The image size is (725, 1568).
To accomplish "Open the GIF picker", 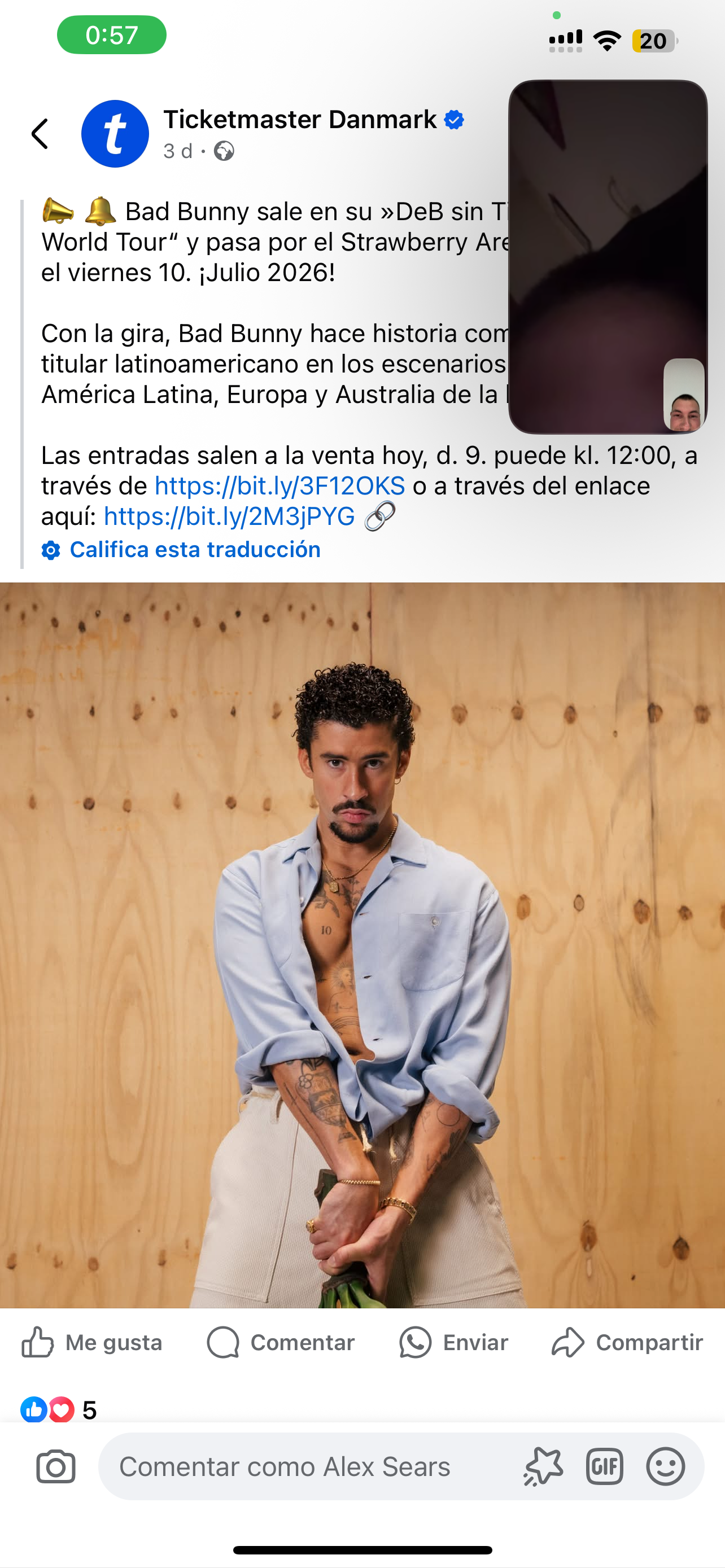I will tap(605, 1466).
